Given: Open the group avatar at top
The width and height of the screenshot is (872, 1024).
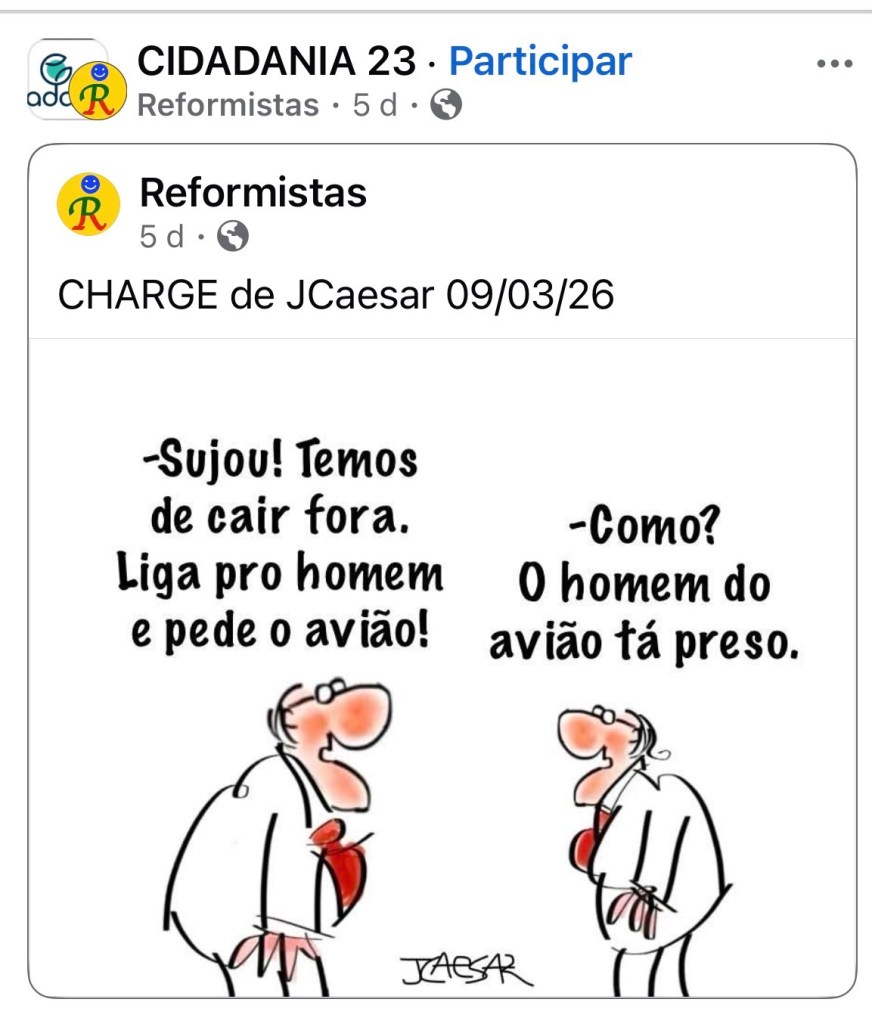Looking at the screenshot, I should [x=66, y=80].
